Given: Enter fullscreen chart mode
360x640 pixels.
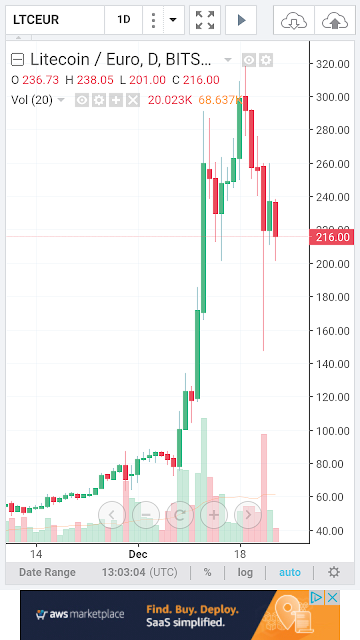Looking at the screenshot, I should point(205,20).
